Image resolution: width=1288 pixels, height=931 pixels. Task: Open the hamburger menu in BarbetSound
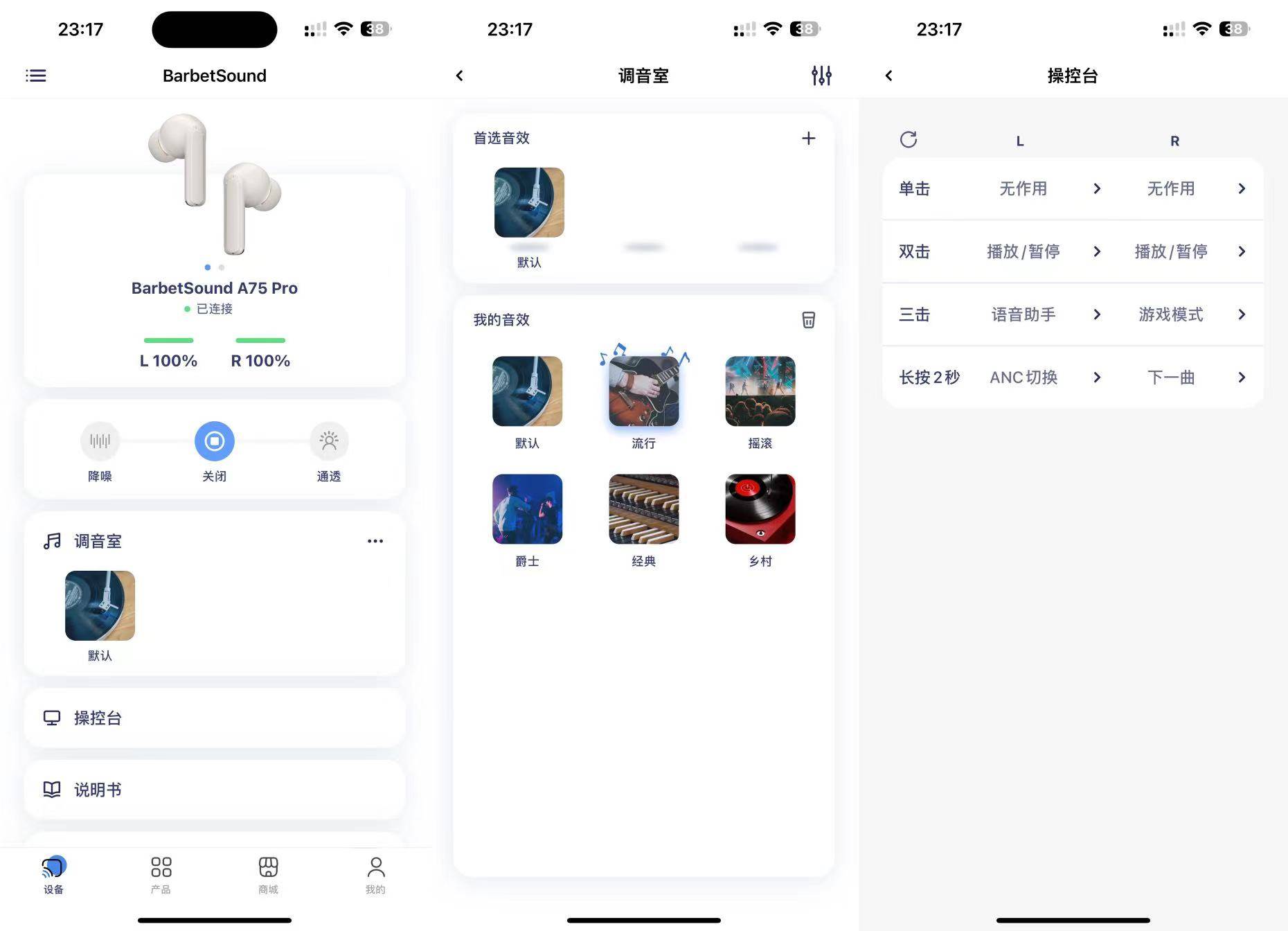[36, 76]
